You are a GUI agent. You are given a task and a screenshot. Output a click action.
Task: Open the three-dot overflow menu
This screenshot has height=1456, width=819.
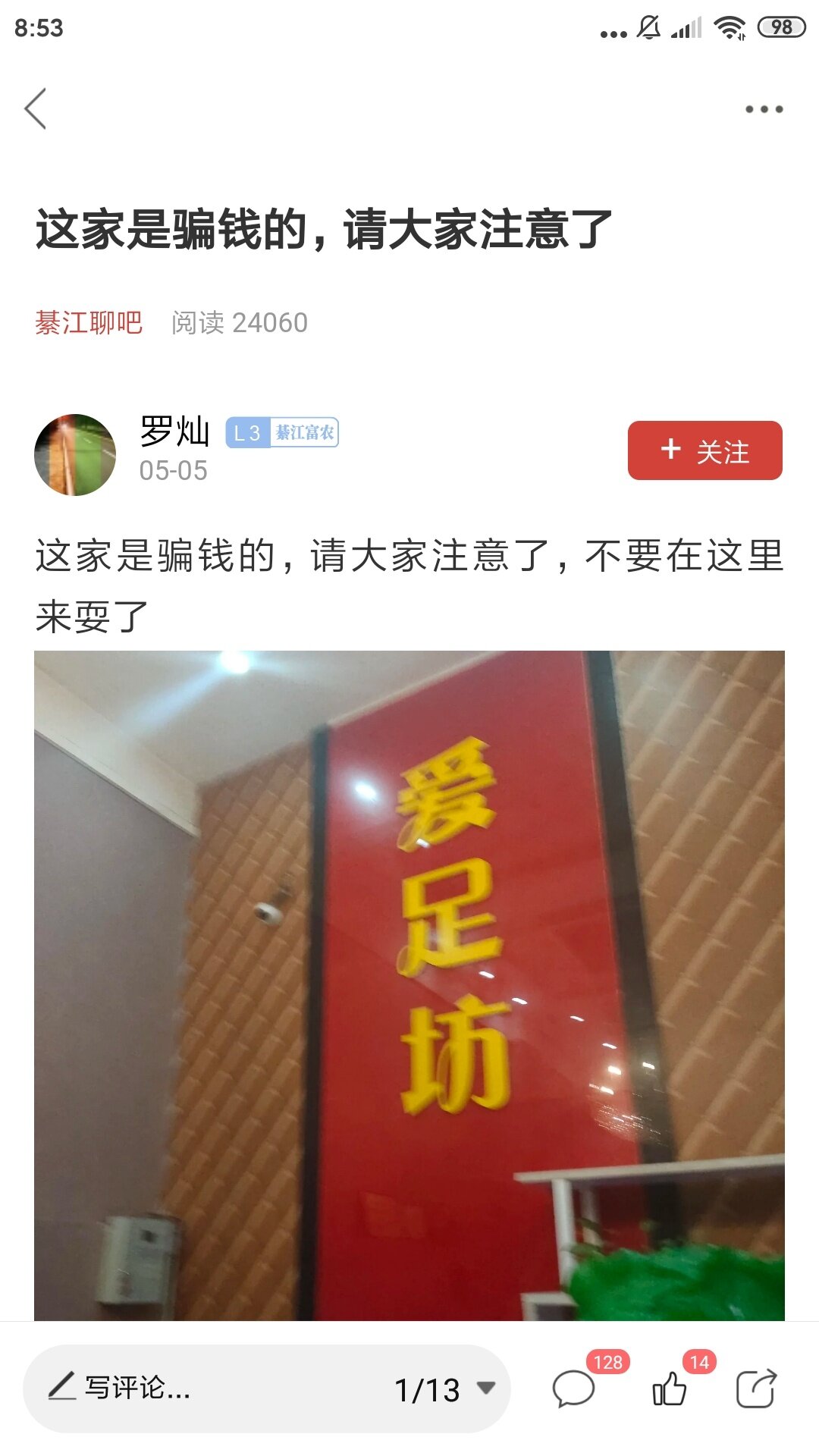[764, 109]
